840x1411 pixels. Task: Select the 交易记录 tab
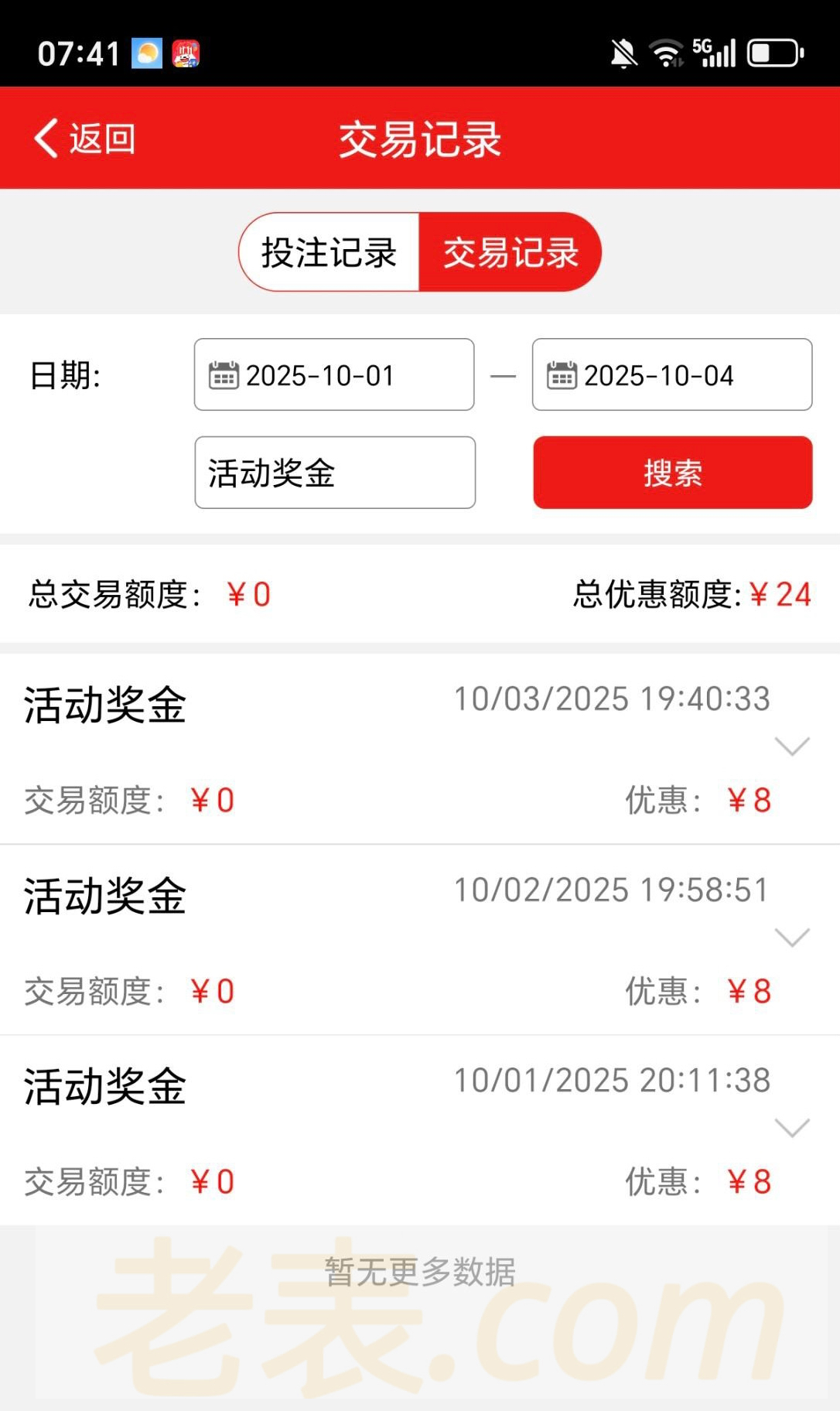(510, 253)
